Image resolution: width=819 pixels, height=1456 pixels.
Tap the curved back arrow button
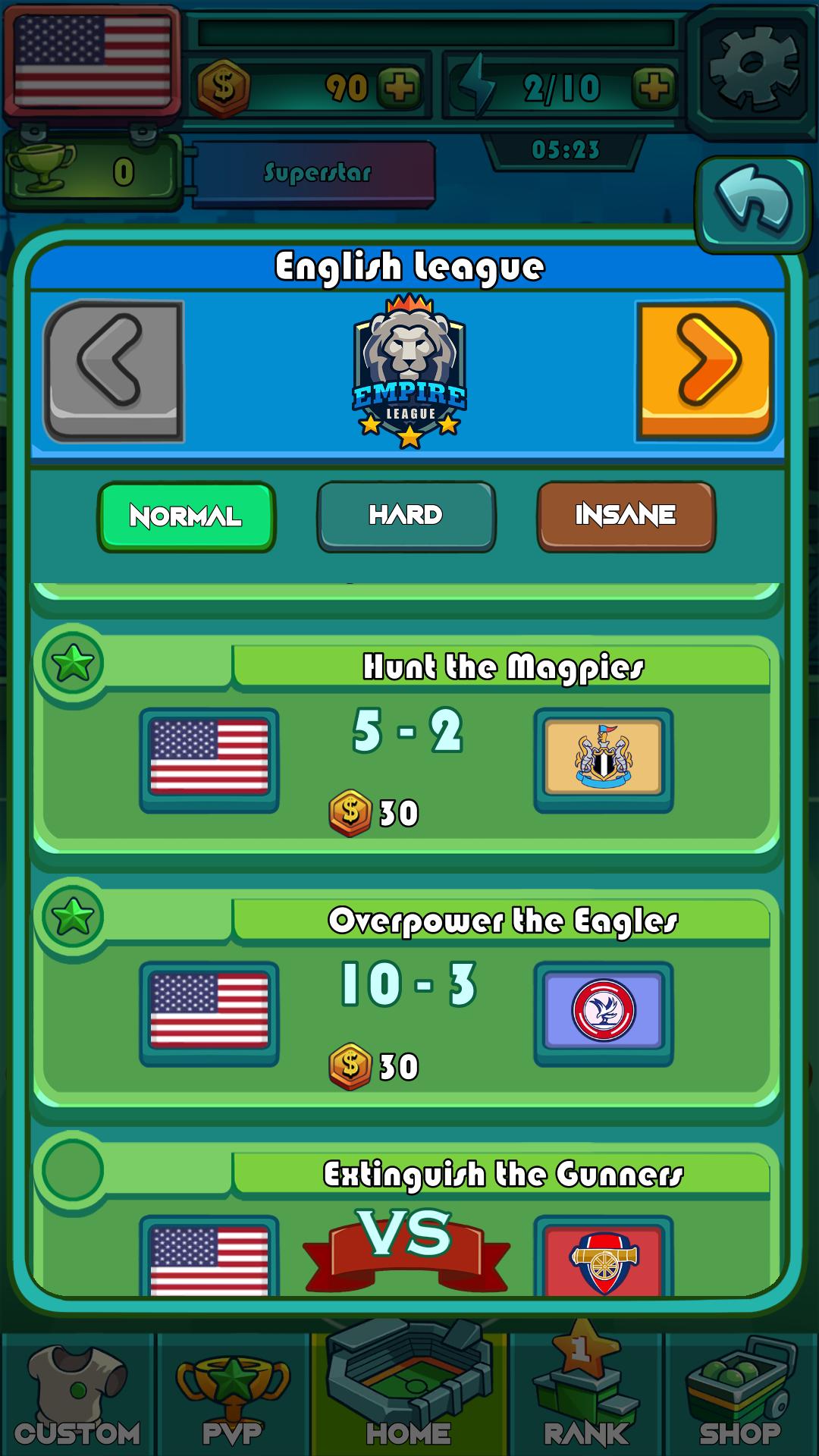point(752,203)
